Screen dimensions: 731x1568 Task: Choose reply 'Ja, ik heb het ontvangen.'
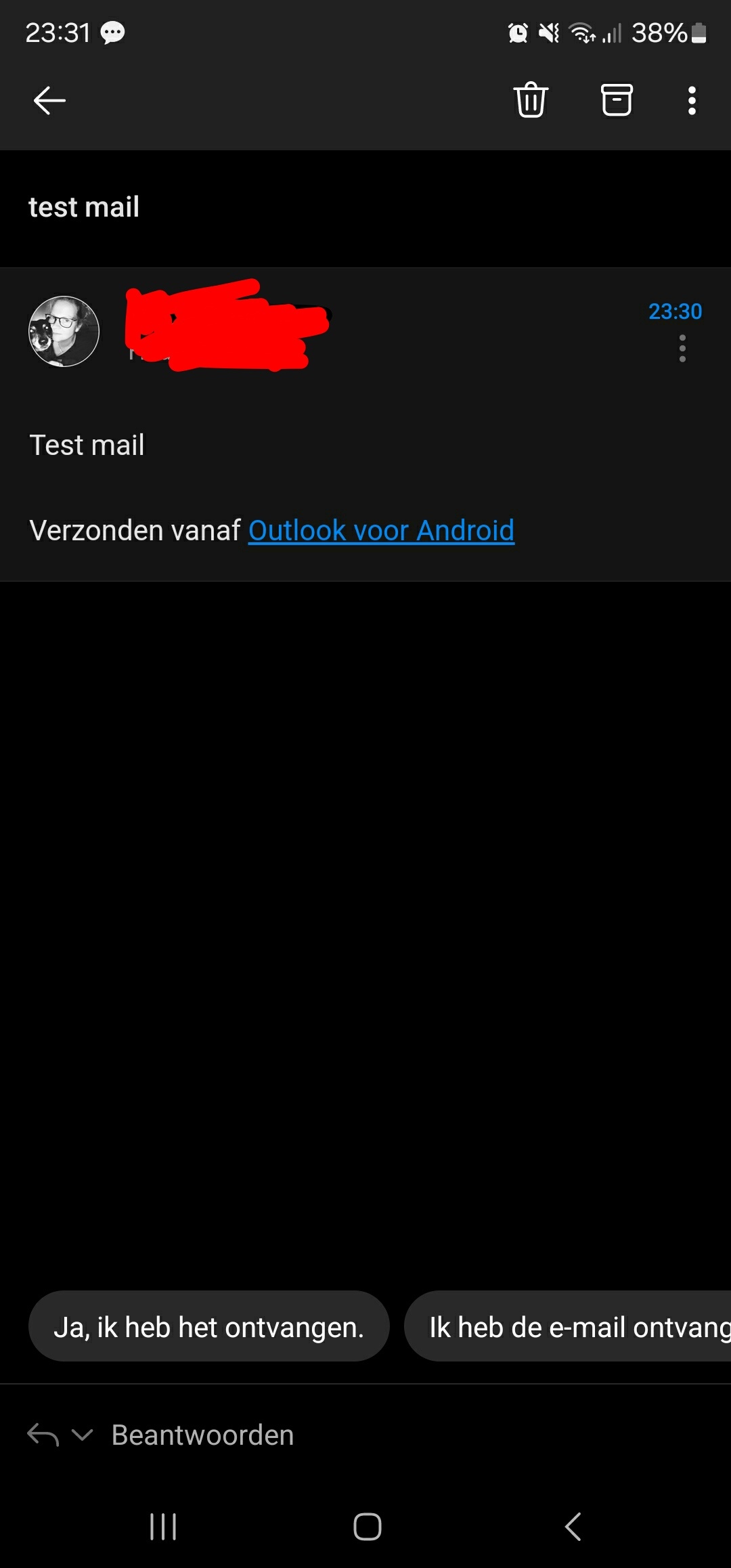point(208,1327)
